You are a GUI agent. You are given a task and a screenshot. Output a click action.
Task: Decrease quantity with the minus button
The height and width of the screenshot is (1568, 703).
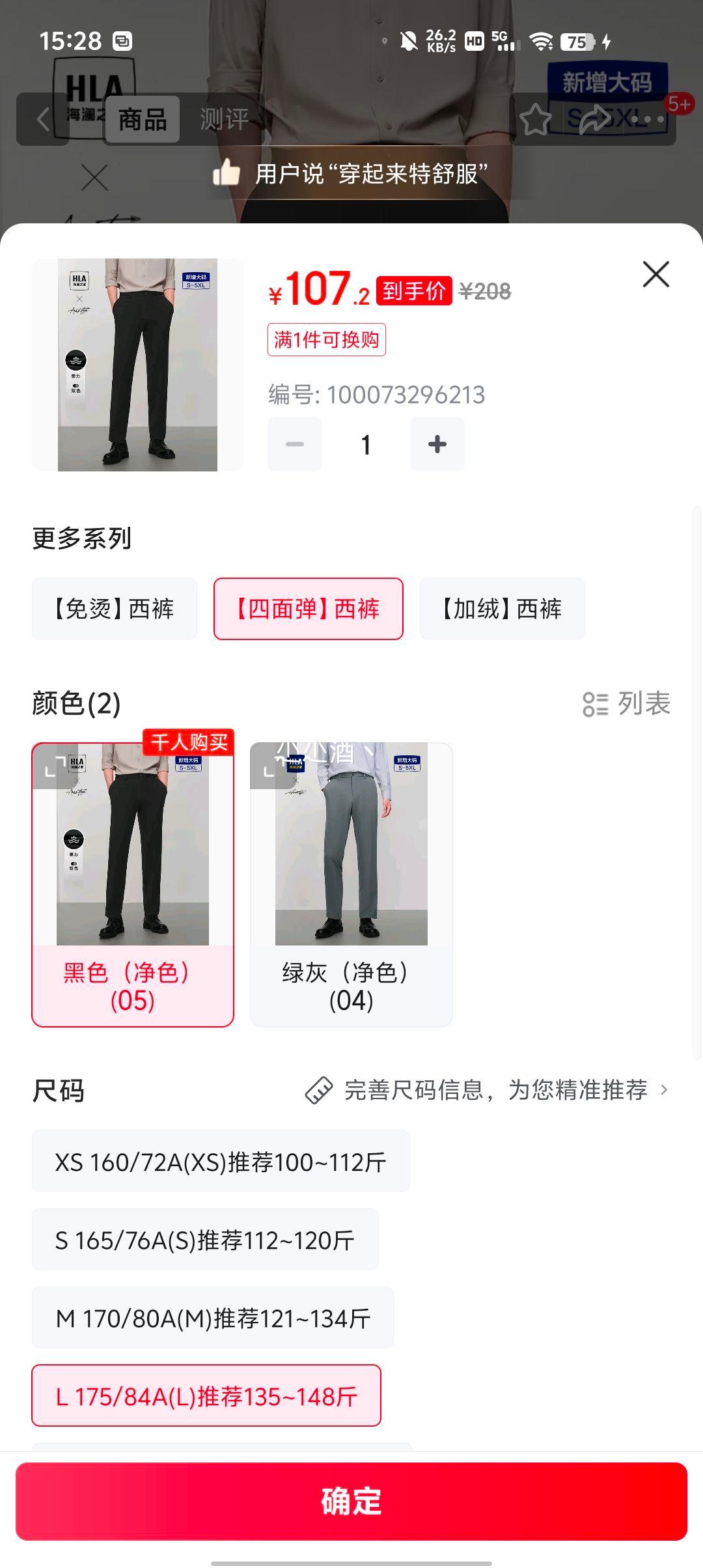click(x=295, y=444)
